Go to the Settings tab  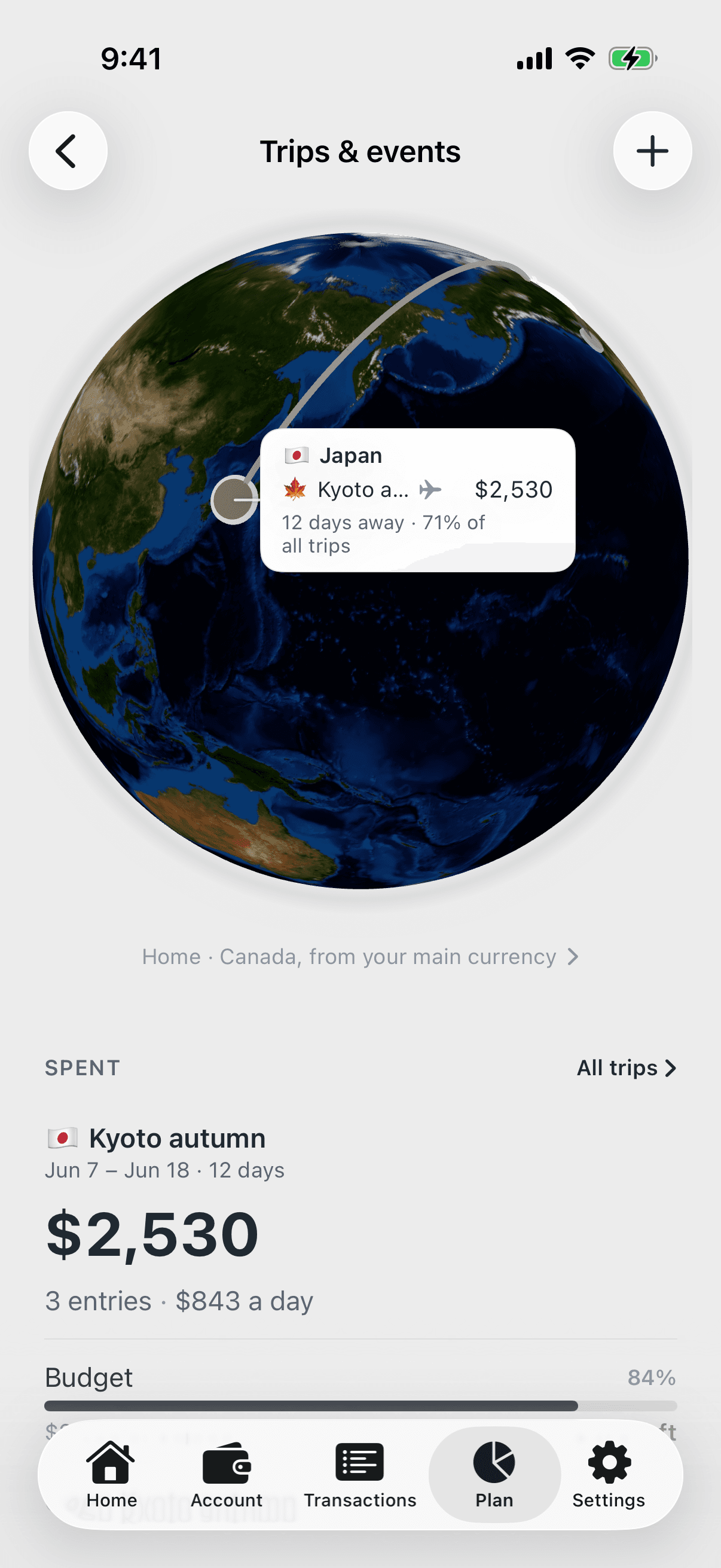click(x=609, y=1474)
